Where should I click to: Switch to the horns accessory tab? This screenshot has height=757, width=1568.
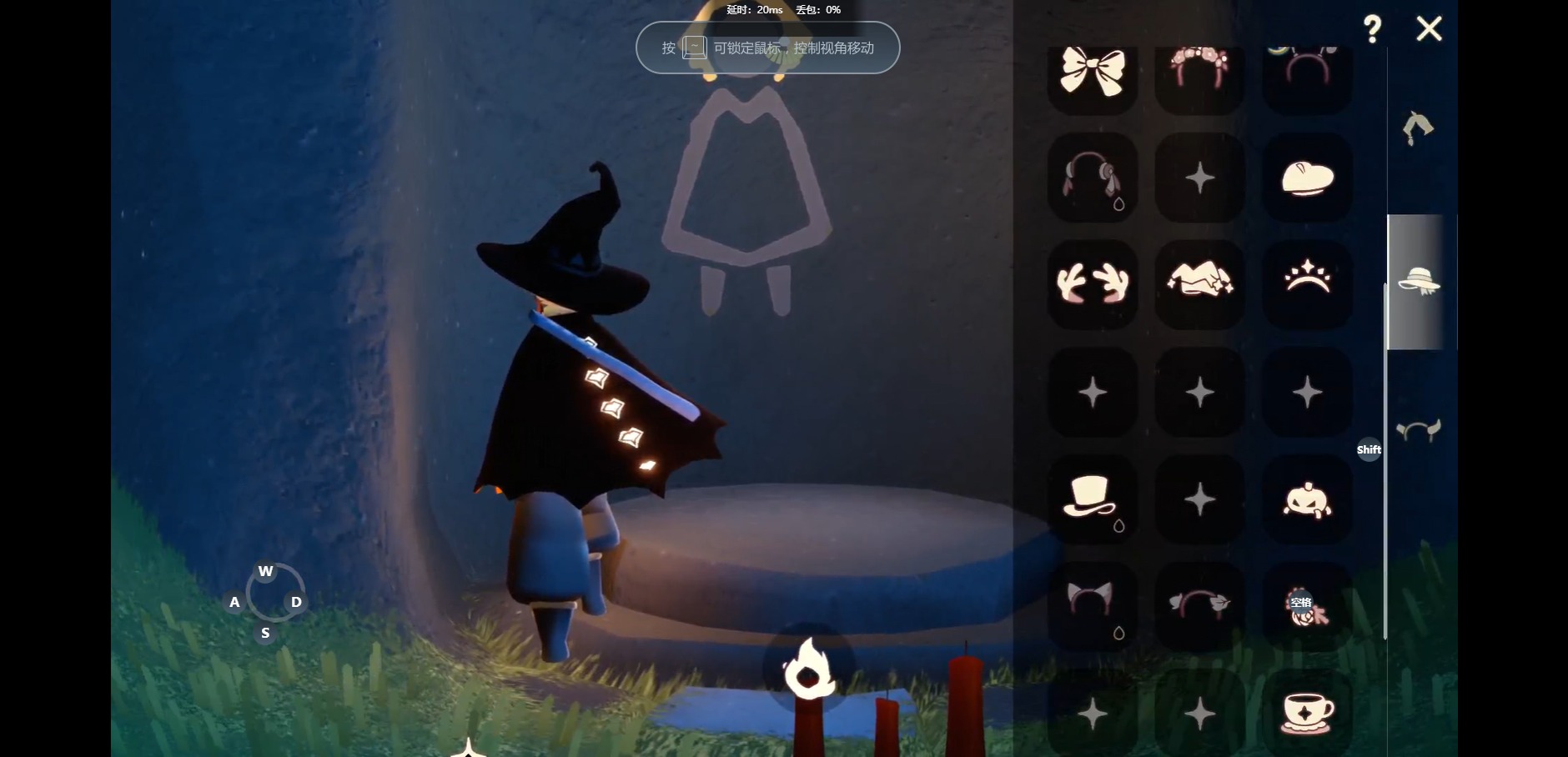tap(1419, 430)
